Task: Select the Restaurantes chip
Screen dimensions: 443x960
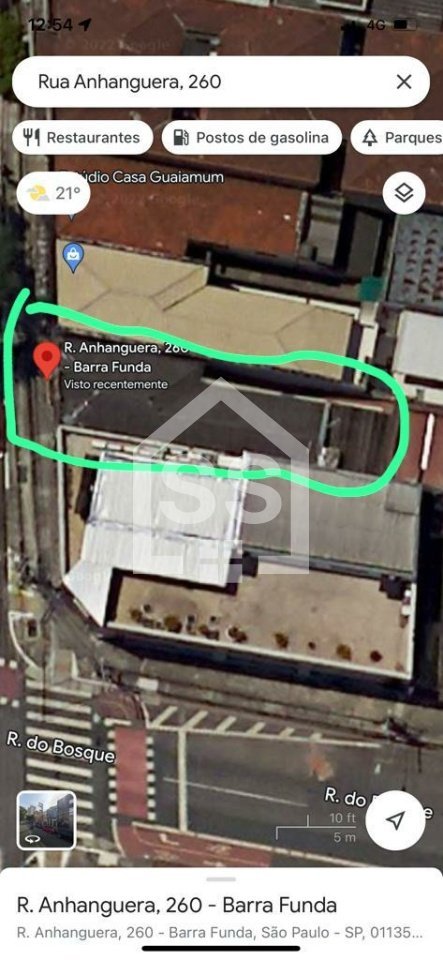Action: (x=82, y=138)
